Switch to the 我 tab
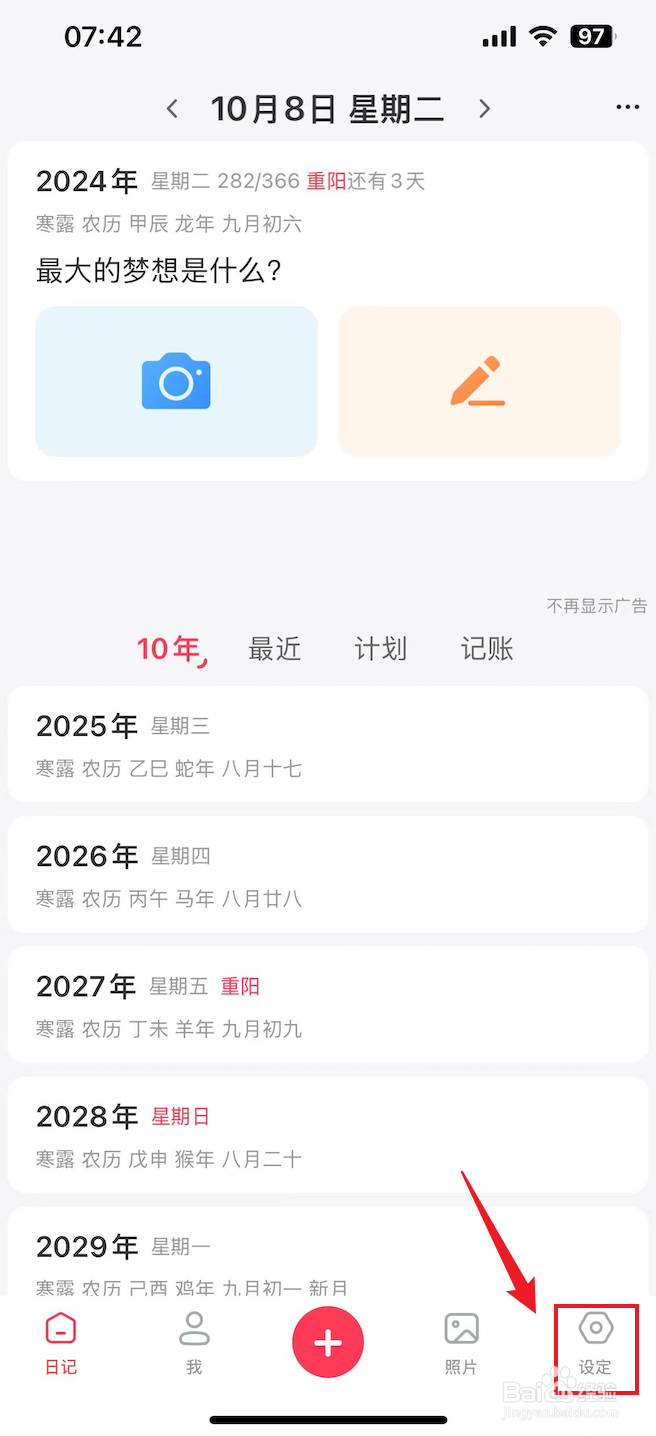The width and height of the screenshot is (656, 1436). tap(194, 1344)
